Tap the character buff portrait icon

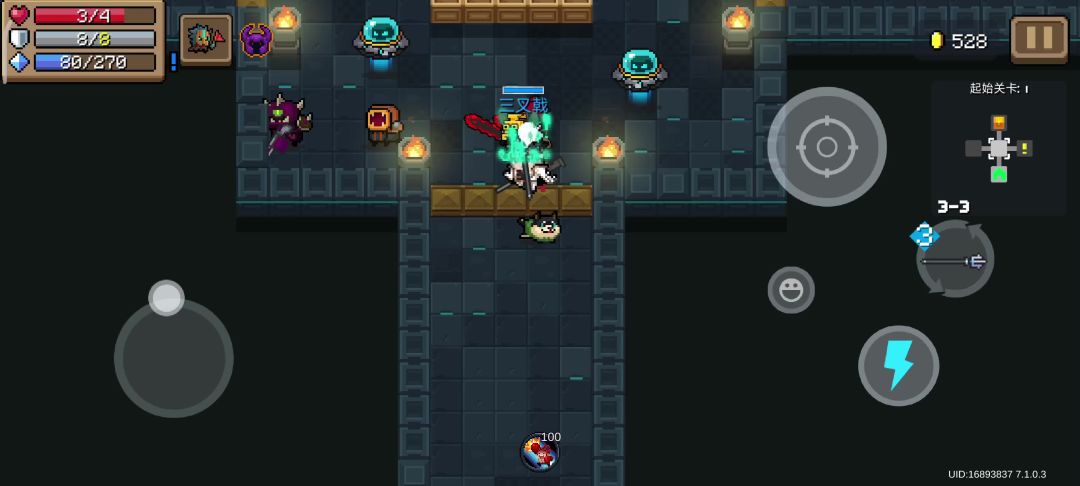click(x=205, y=39)
